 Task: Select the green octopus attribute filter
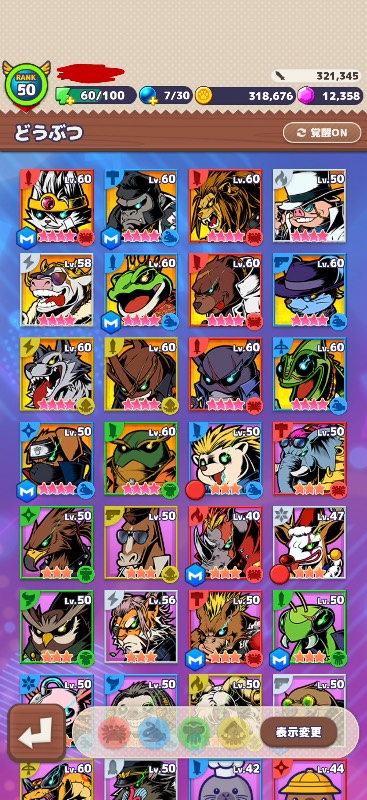pos(193,733)
